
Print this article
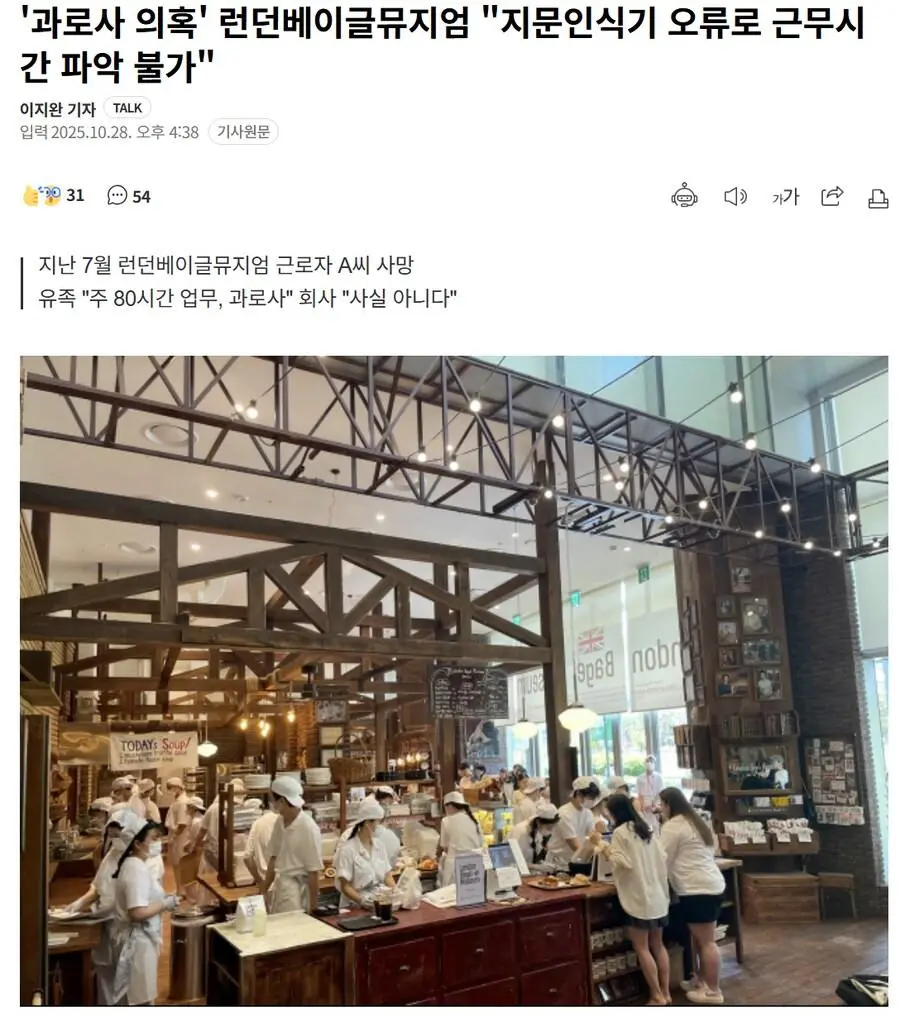(878, 197)
